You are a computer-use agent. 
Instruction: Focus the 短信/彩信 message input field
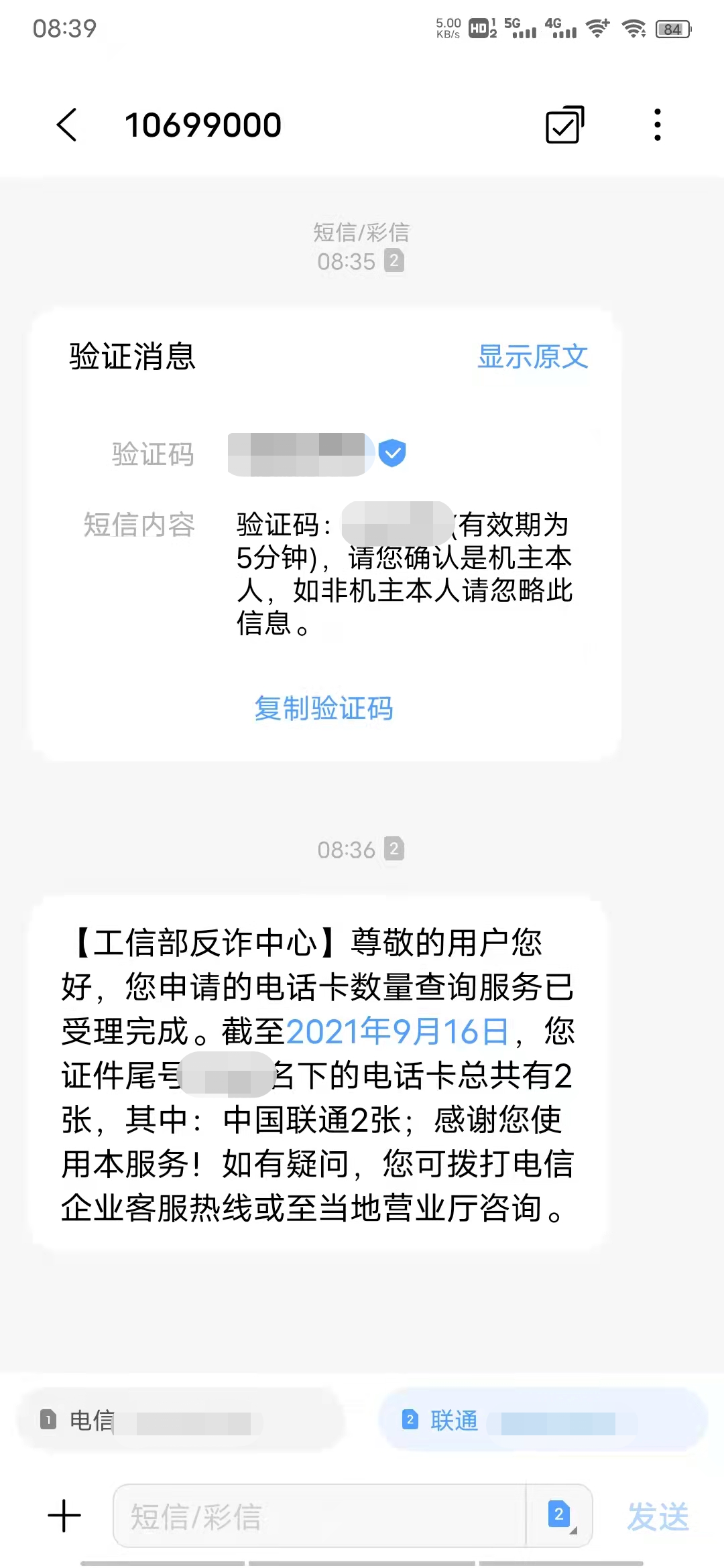[x=318, y=1516]
